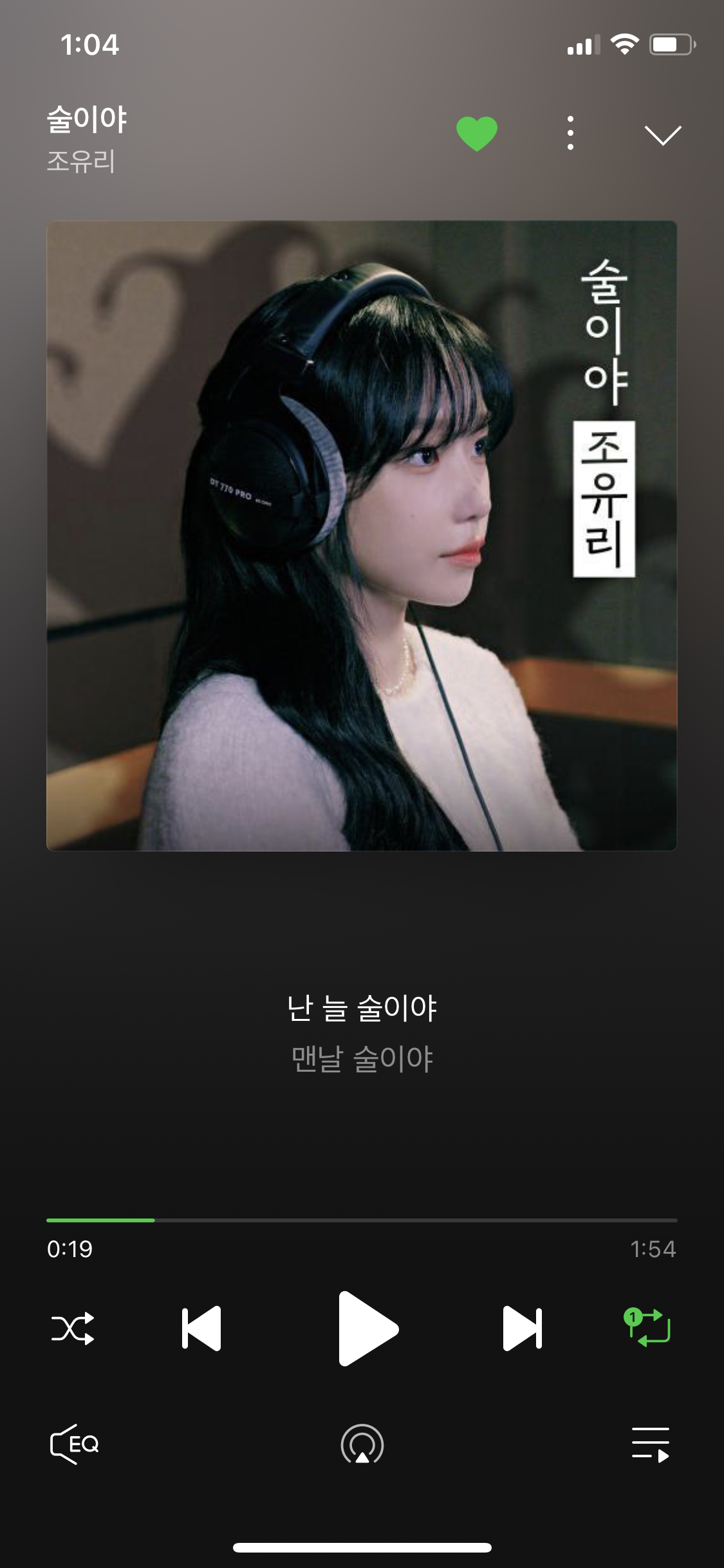724x1568 pixels.
Task: Open the three-dot overflow menu
Action: (x=570, y=134)
